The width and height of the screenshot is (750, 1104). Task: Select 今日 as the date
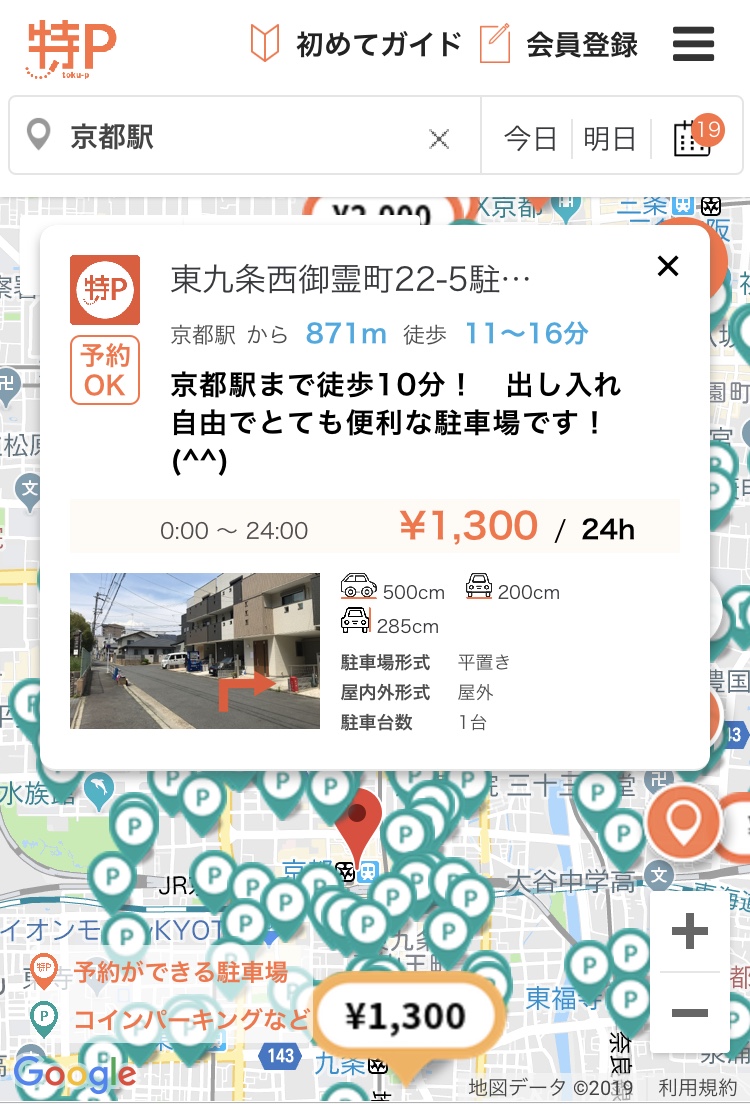pyautogui.click(x=529, y=139)
